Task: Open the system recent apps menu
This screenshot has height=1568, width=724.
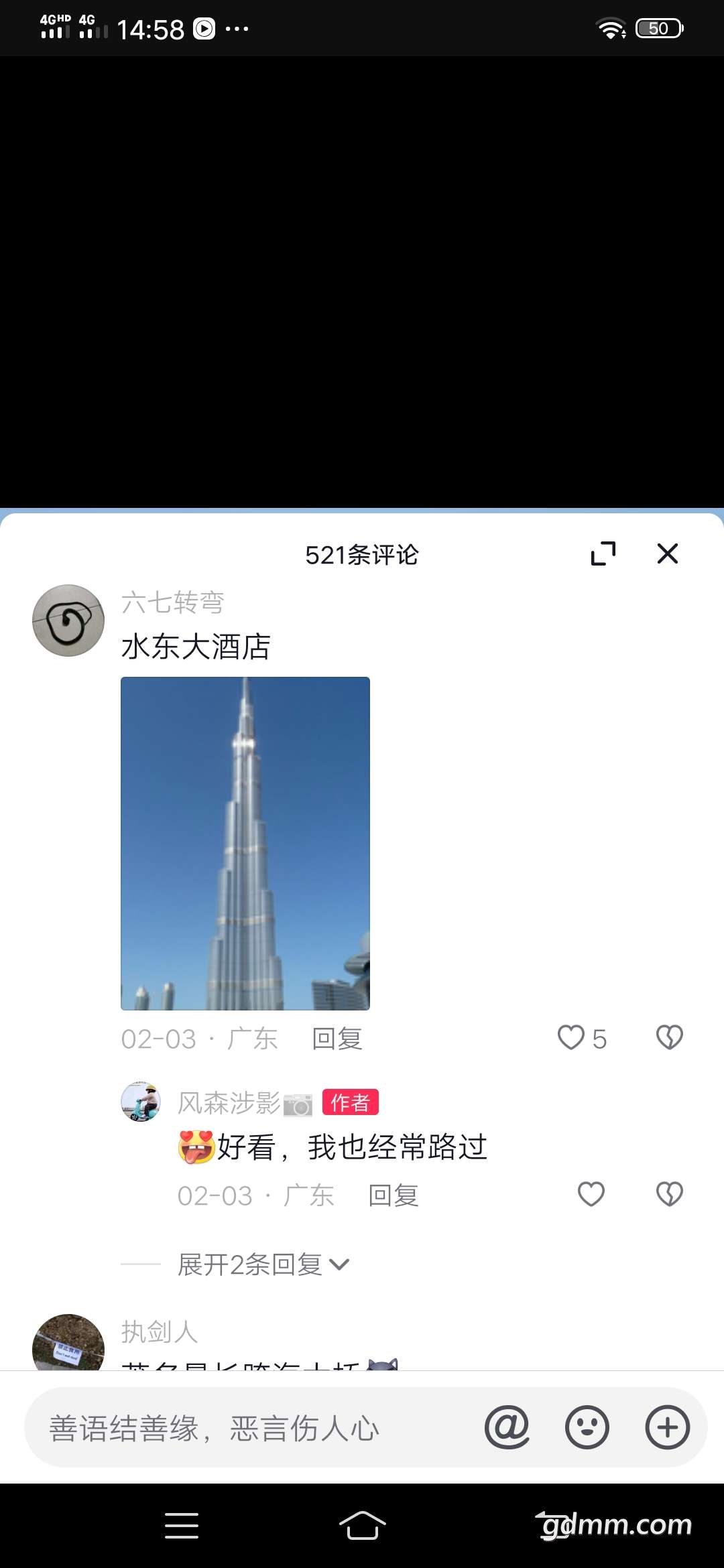Action: (182, 1526)
